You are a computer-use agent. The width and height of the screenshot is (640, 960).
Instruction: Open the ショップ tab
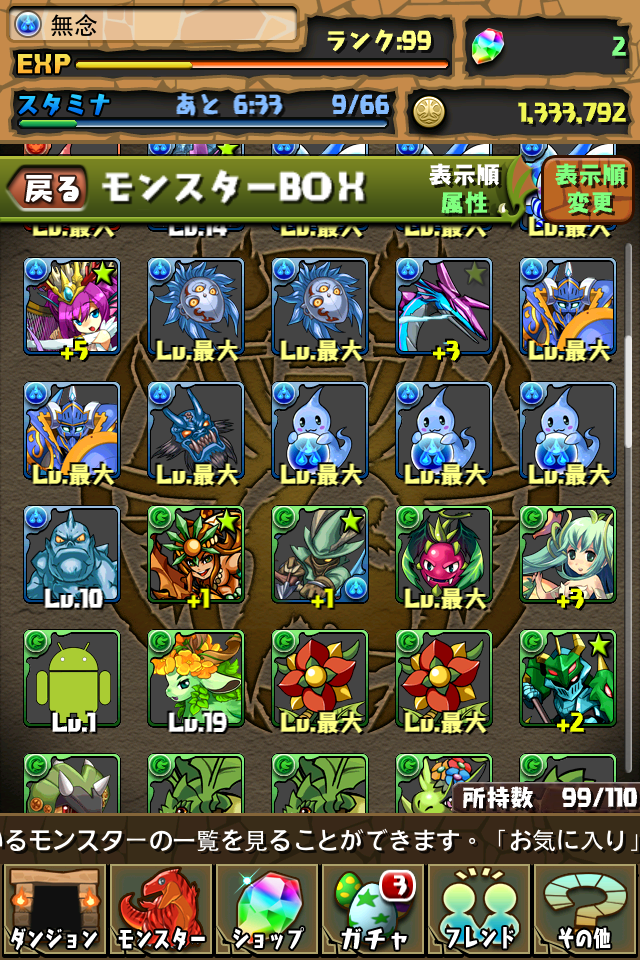tap(268, 909)
